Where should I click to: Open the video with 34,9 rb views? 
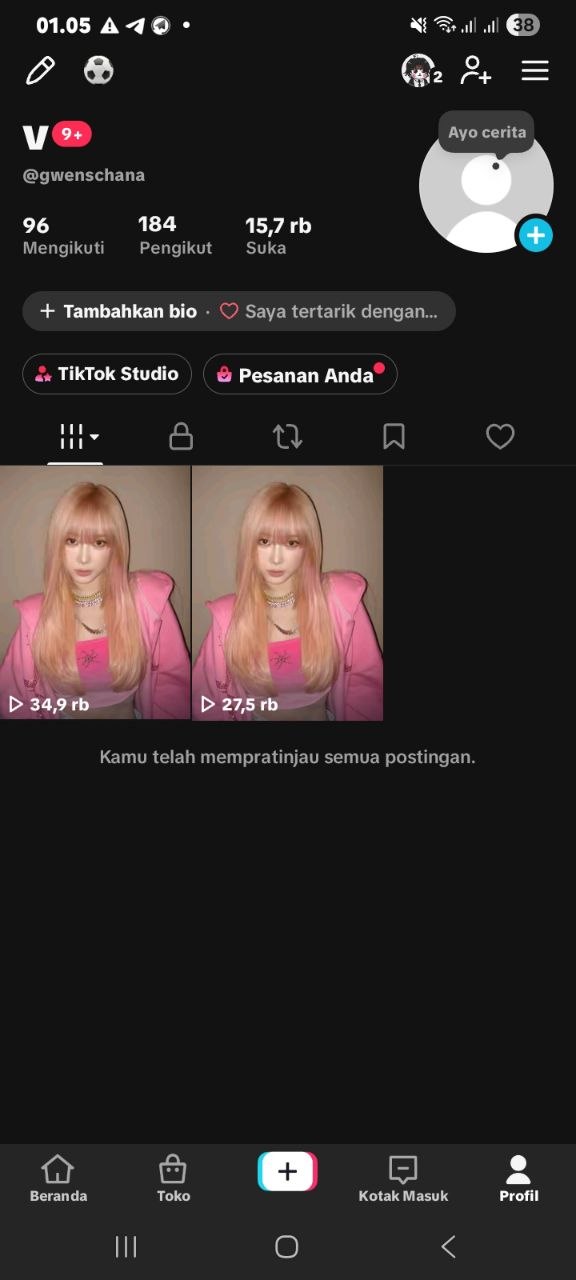95,593
